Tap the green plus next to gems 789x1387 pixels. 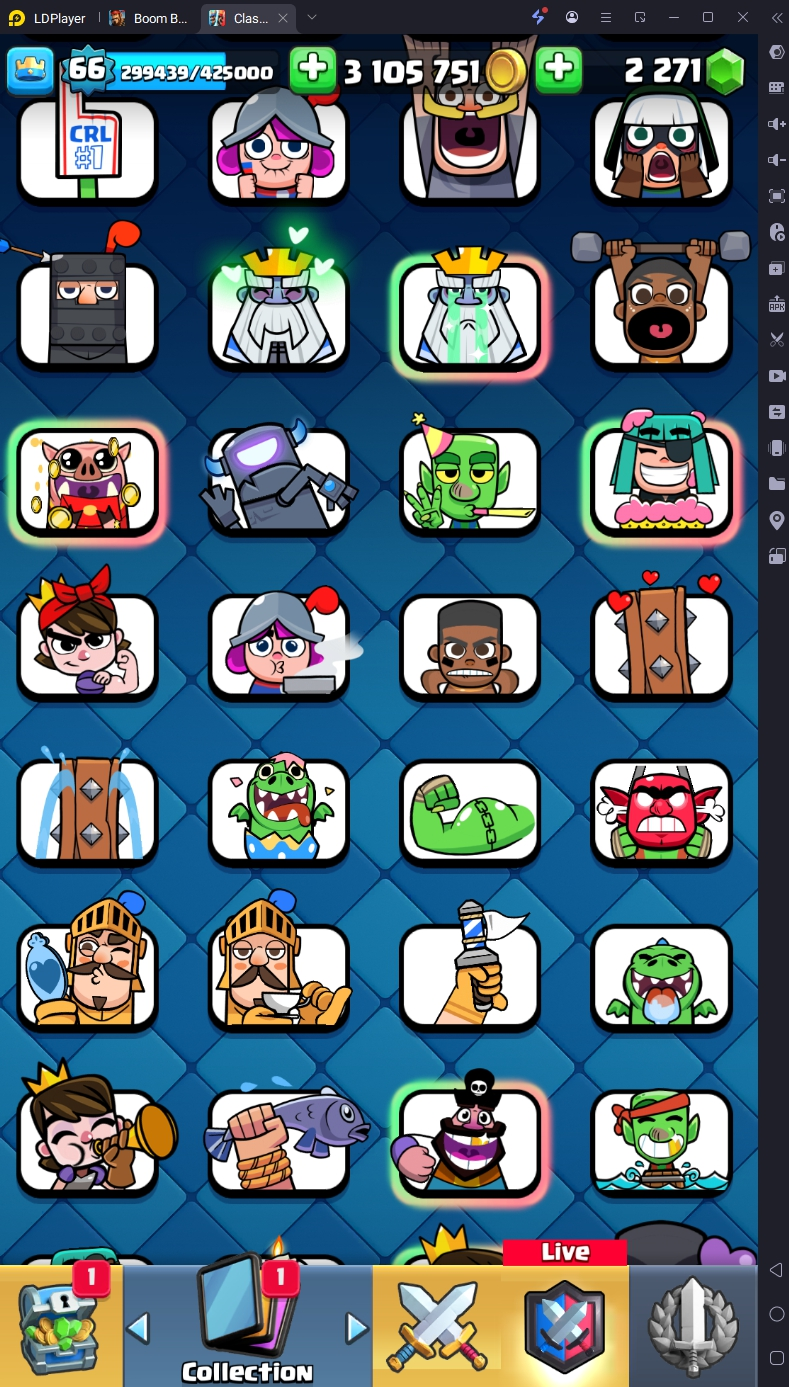click(559, 69)
